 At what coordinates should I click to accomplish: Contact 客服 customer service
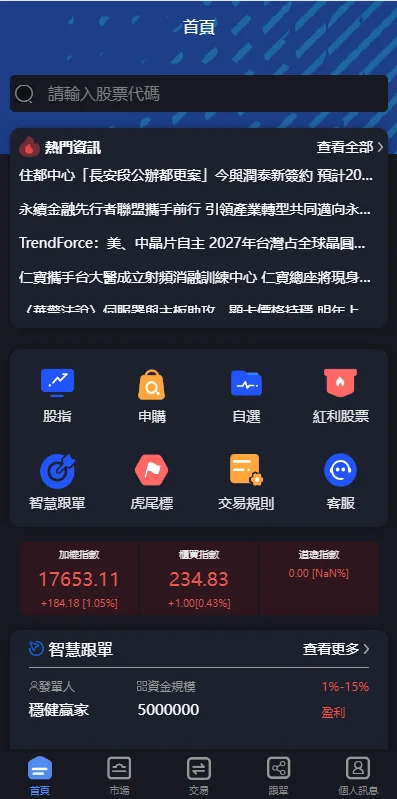340,483
